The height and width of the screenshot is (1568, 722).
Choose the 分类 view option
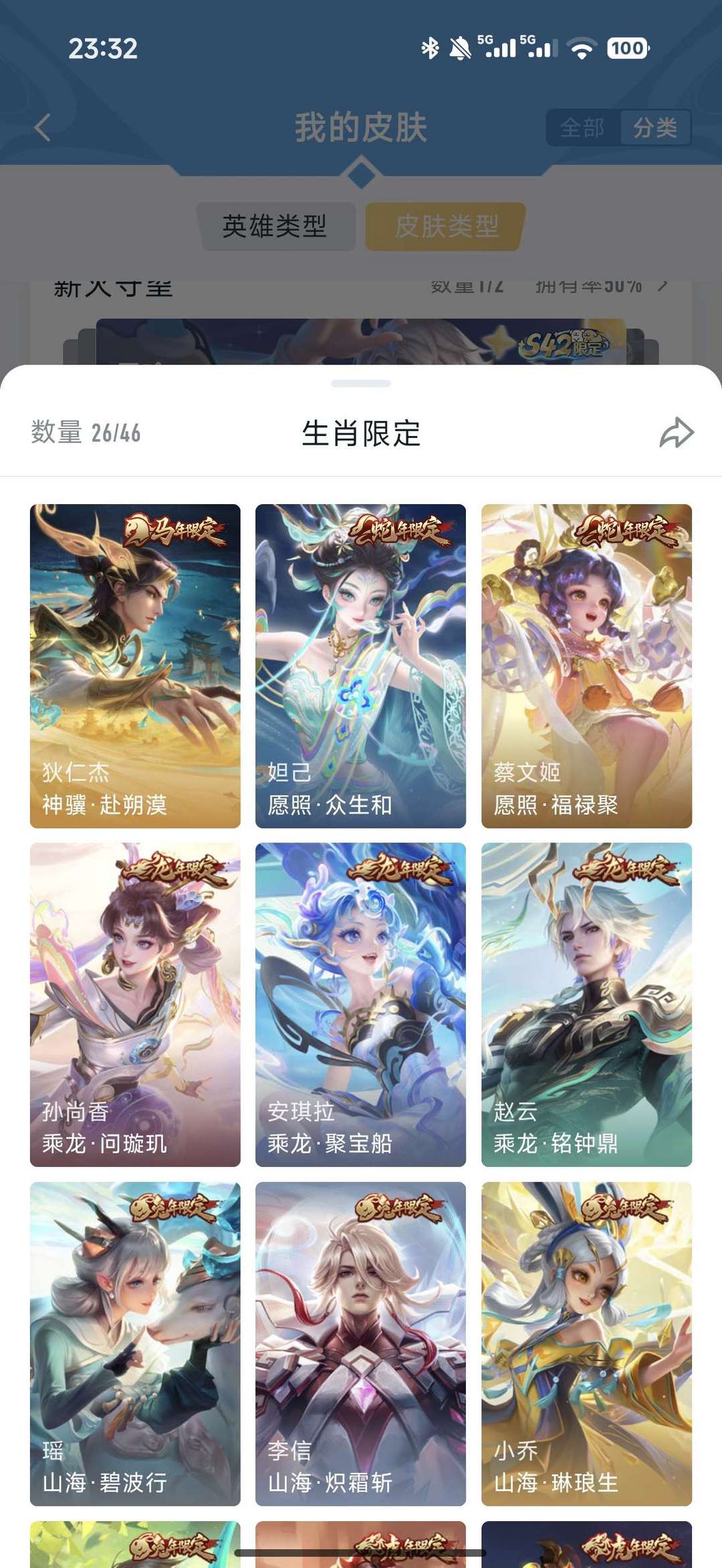pyautogui.click(x=654, y=127)
